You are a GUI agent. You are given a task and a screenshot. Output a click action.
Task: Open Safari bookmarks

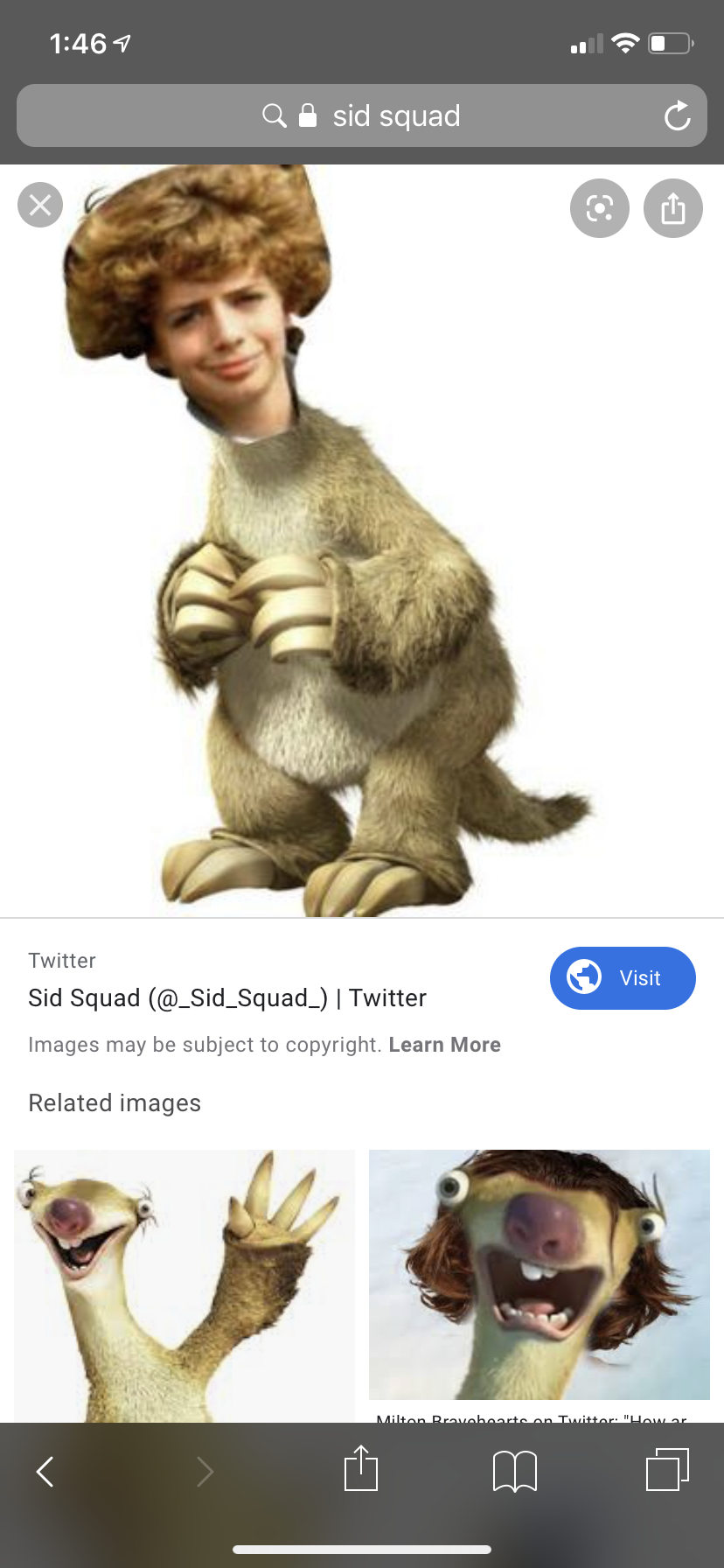pyautogui.click(x=515, y=1471)
